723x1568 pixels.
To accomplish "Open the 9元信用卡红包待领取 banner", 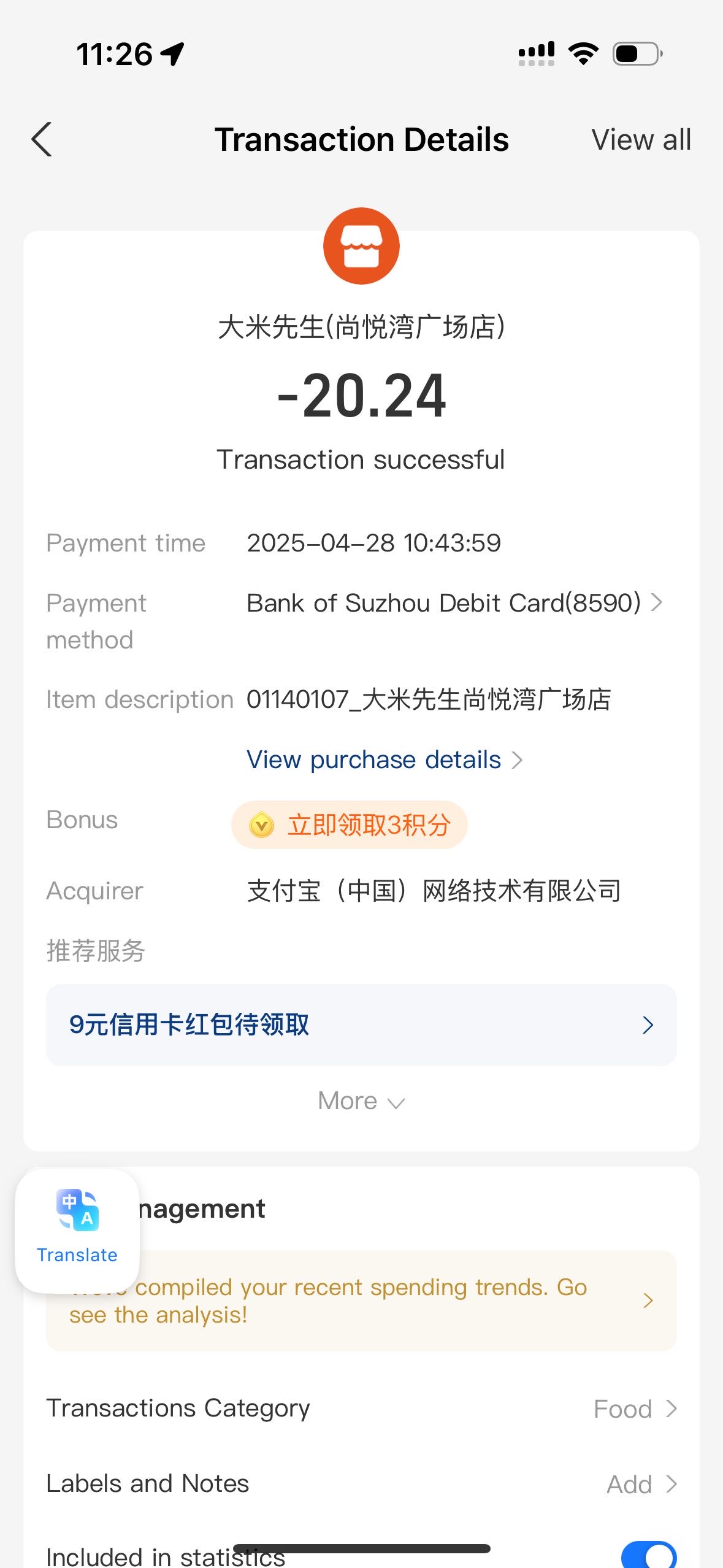I will [361, 1024].
